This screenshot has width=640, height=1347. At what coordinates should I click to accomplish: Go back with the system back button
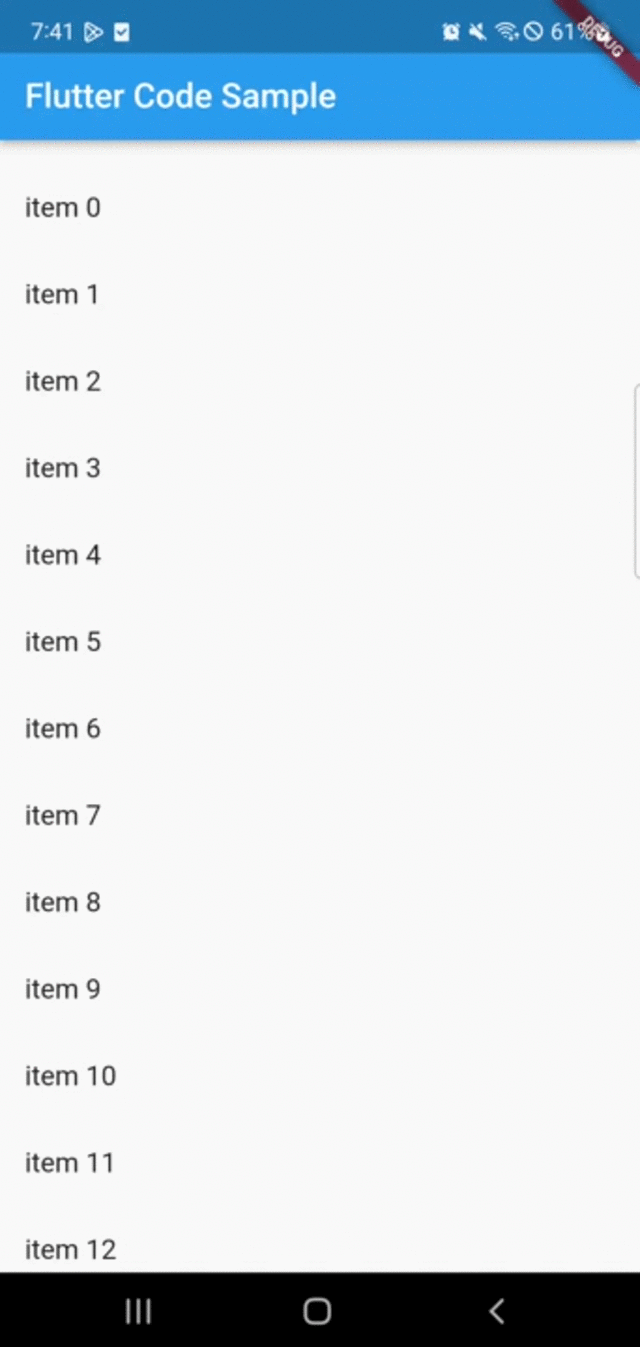pyautogui.click(x=496, y=1311)
